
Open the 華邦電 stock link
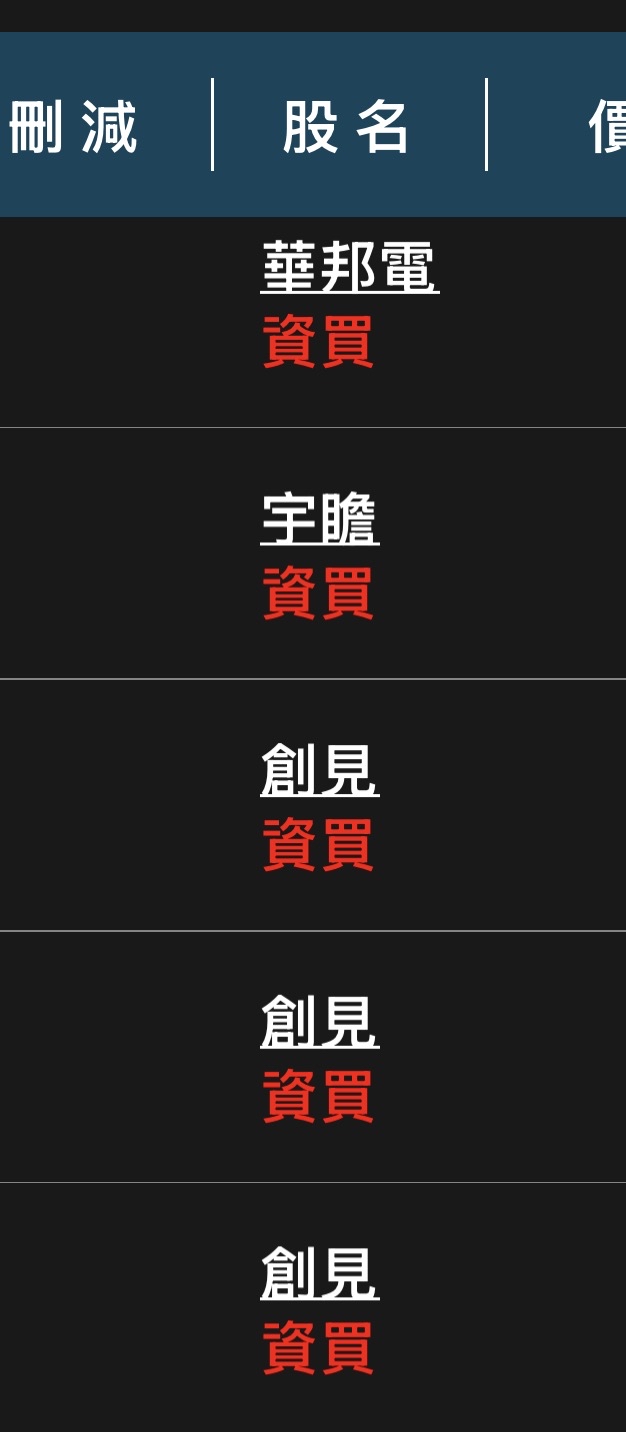(x=349, y=267)
